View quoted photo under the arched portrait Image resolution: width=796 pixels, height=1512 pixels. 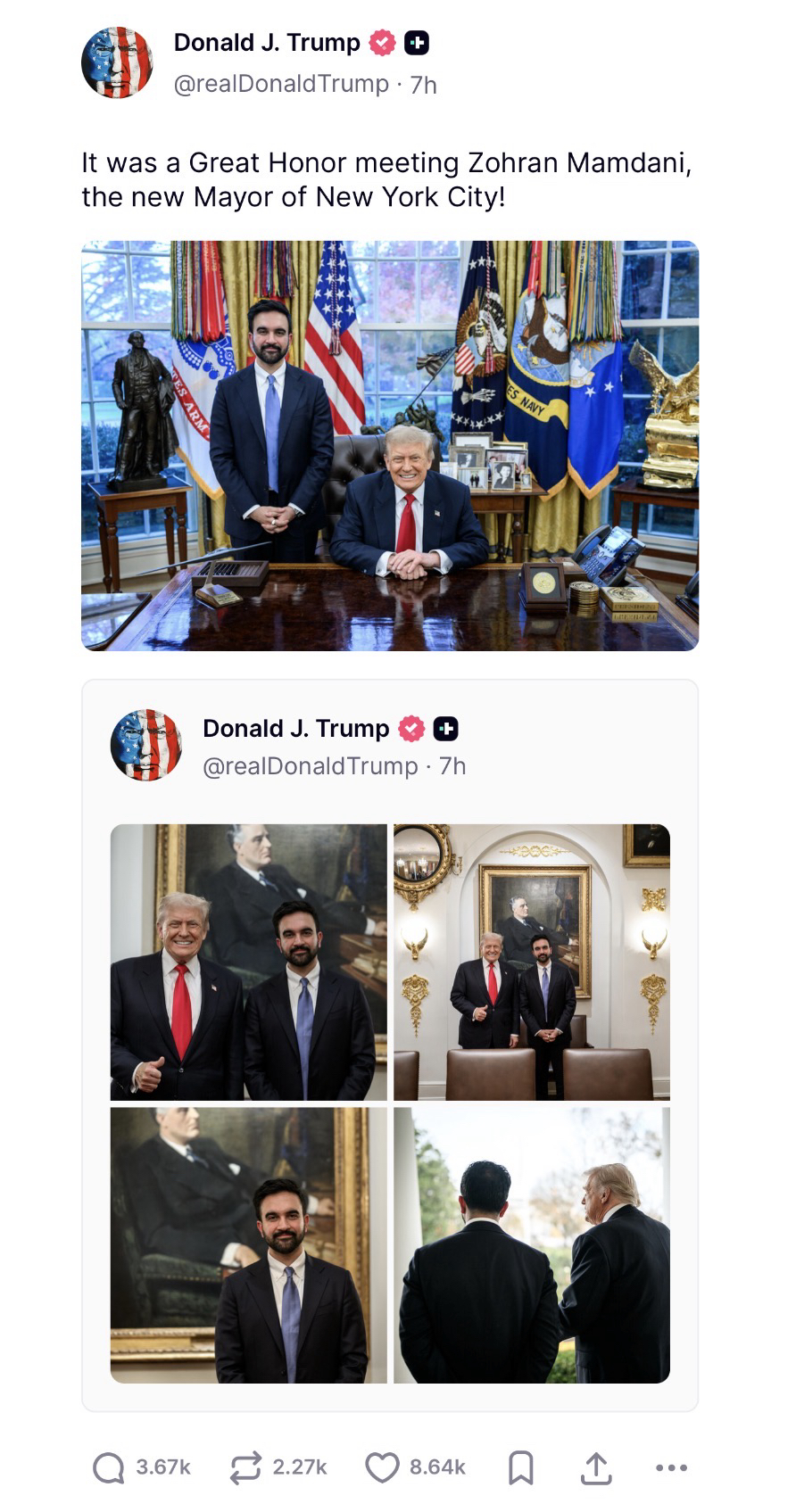coord(532,962)
